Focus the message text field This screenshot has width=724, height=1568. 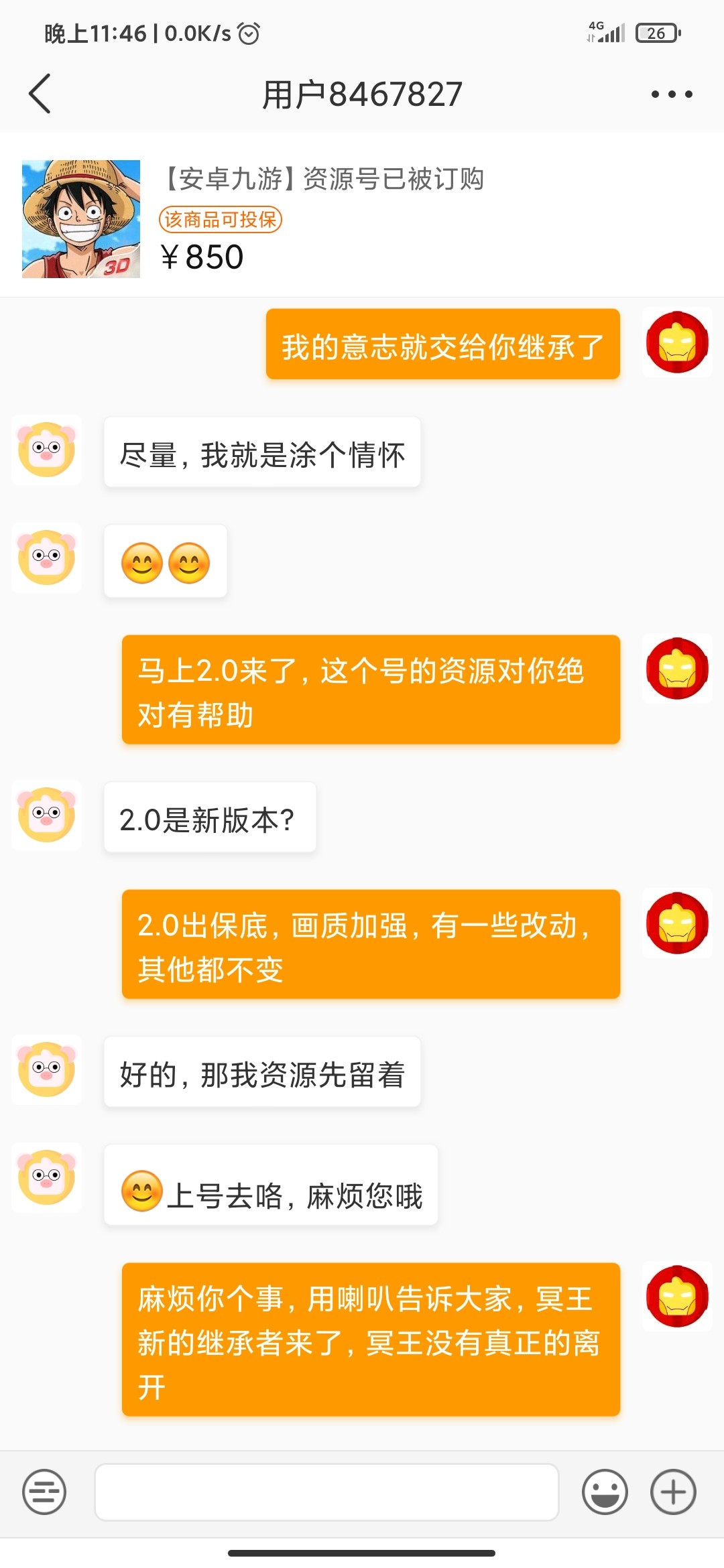pos(326,1492)
